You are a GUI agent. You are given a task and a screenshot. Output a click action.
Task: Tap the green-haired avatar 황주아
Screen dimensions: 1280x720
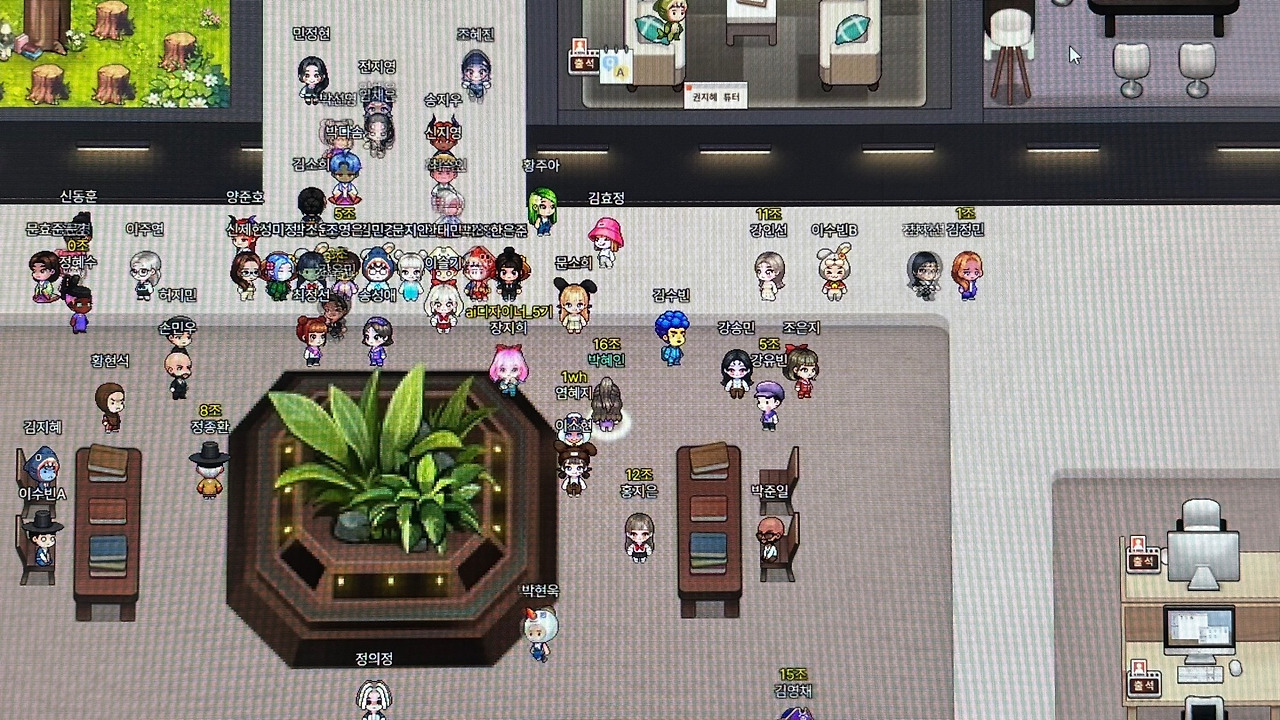541,210
